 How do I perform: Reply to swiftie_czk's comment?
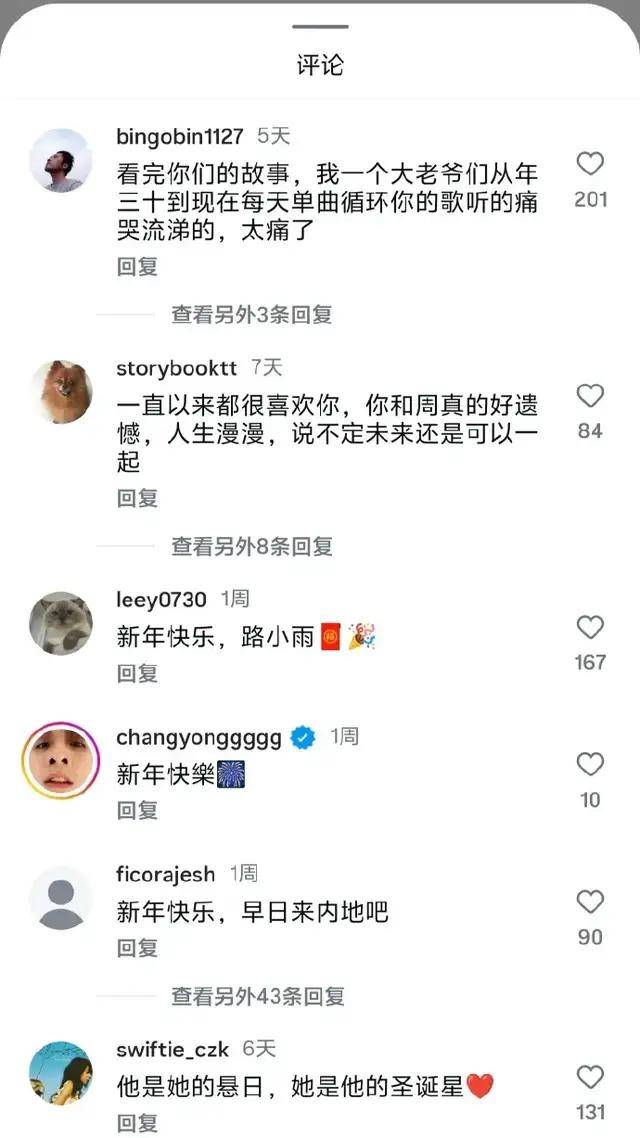click(137, 1123)
